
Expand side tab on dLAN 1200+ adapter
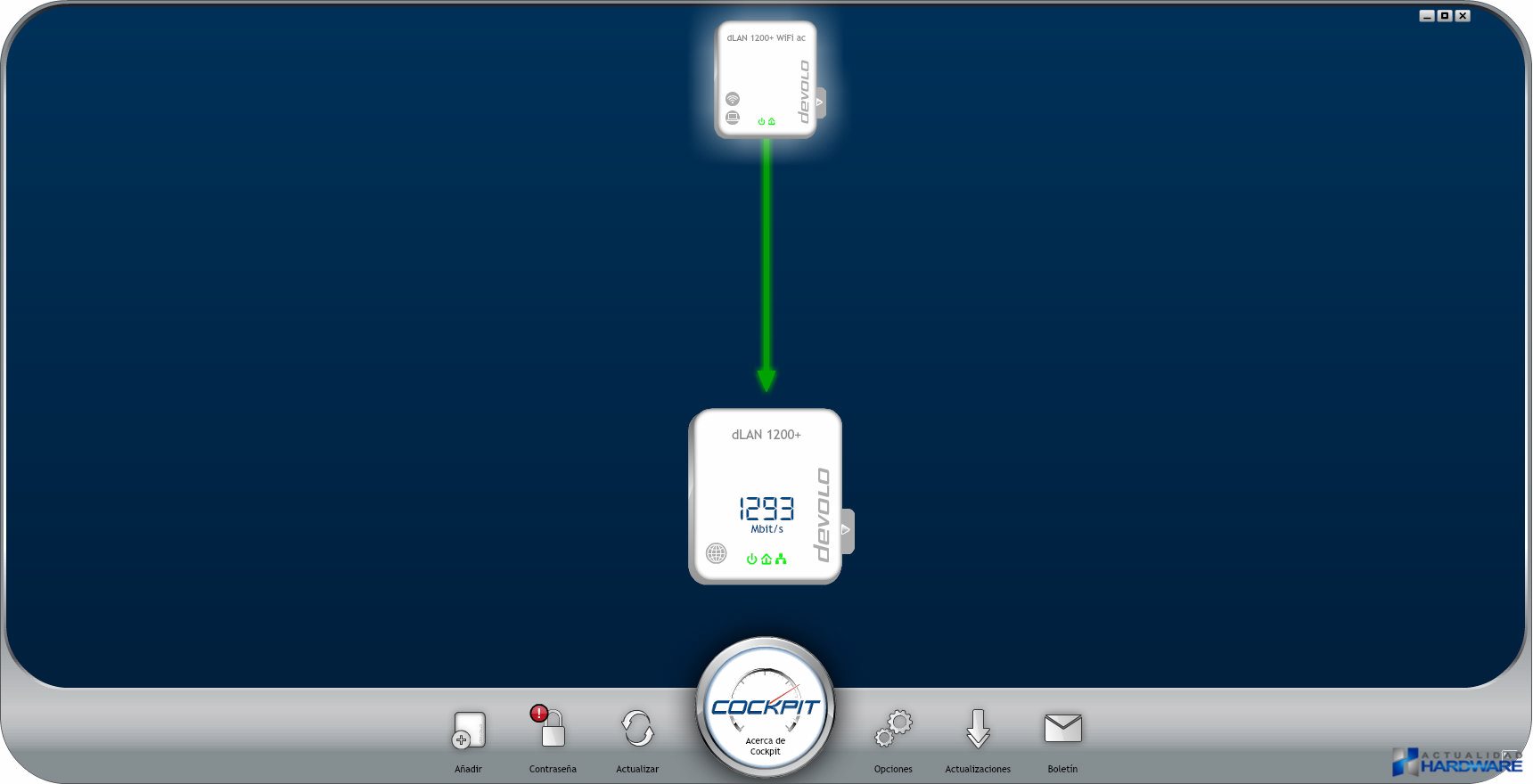[847, 530]
